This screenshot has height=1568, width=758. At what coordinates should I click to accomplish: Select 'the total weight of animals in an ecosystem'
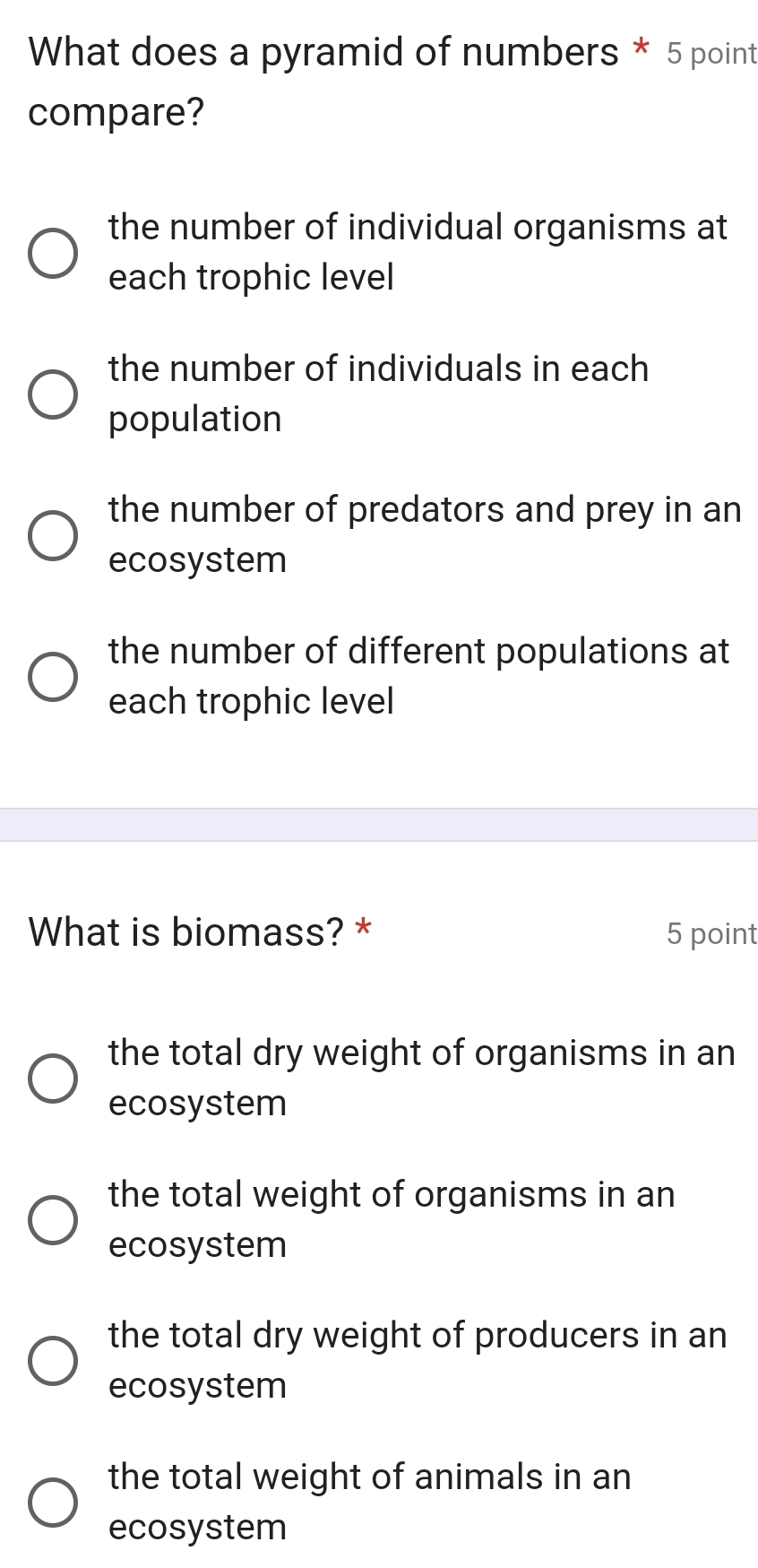pyautogui.click(x=54, y=1503)
